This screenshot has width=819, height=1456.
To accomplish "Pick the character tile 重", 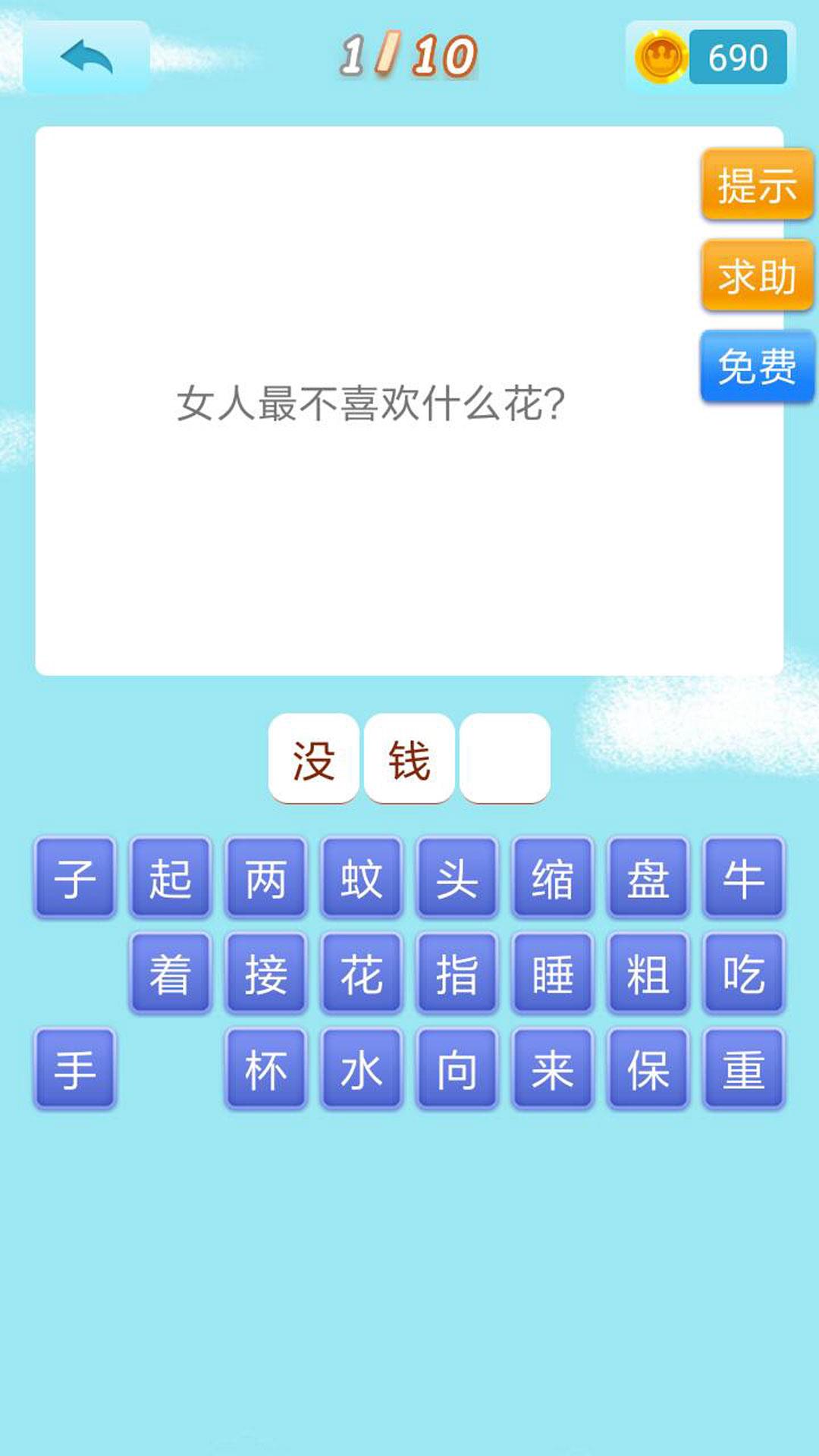I will (x=743, y=1069).
